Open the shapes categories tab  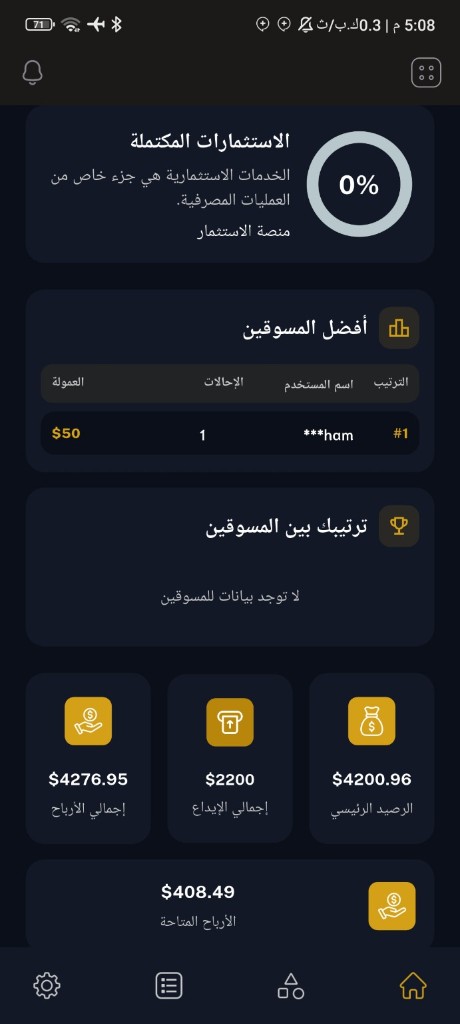(x=291, y=985)
